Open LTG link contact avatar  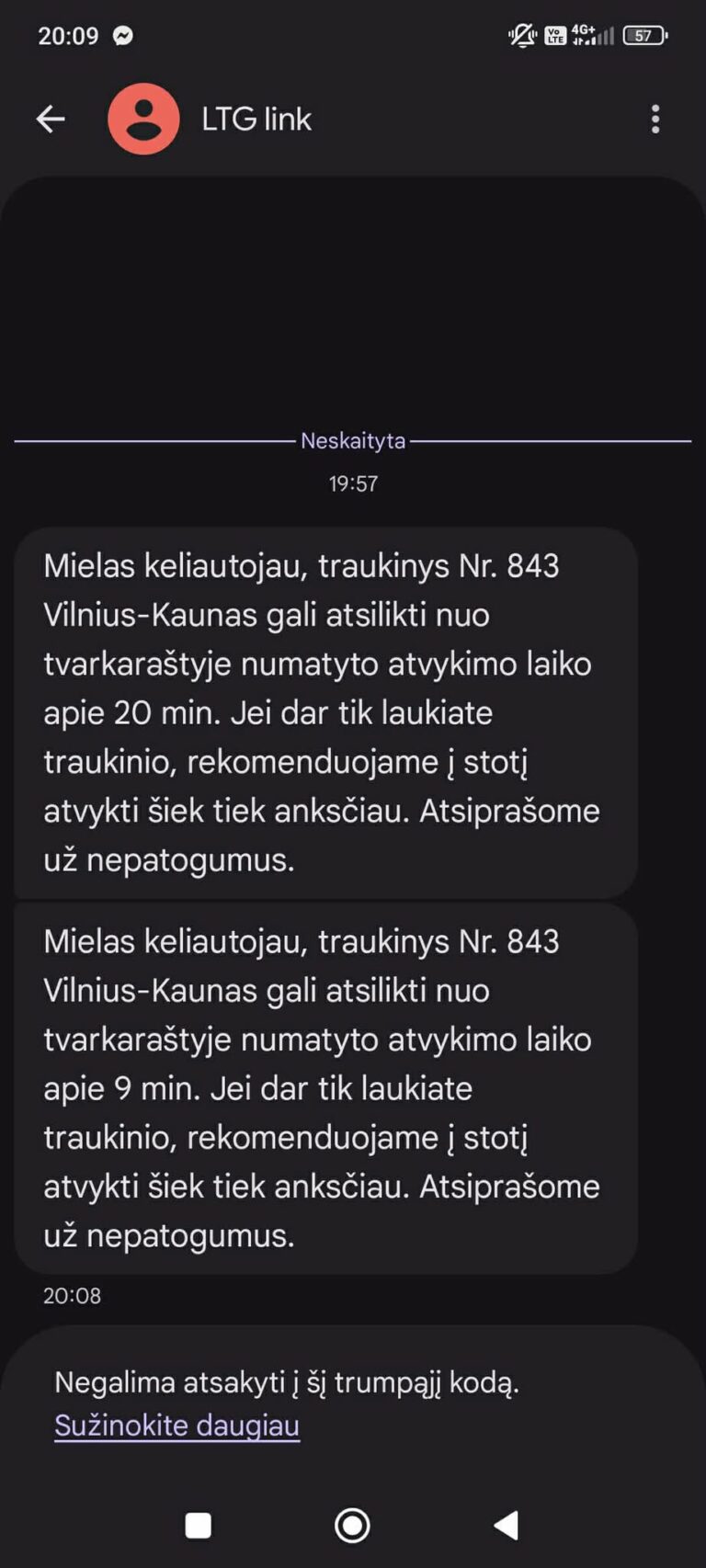(x=143, y=119)
